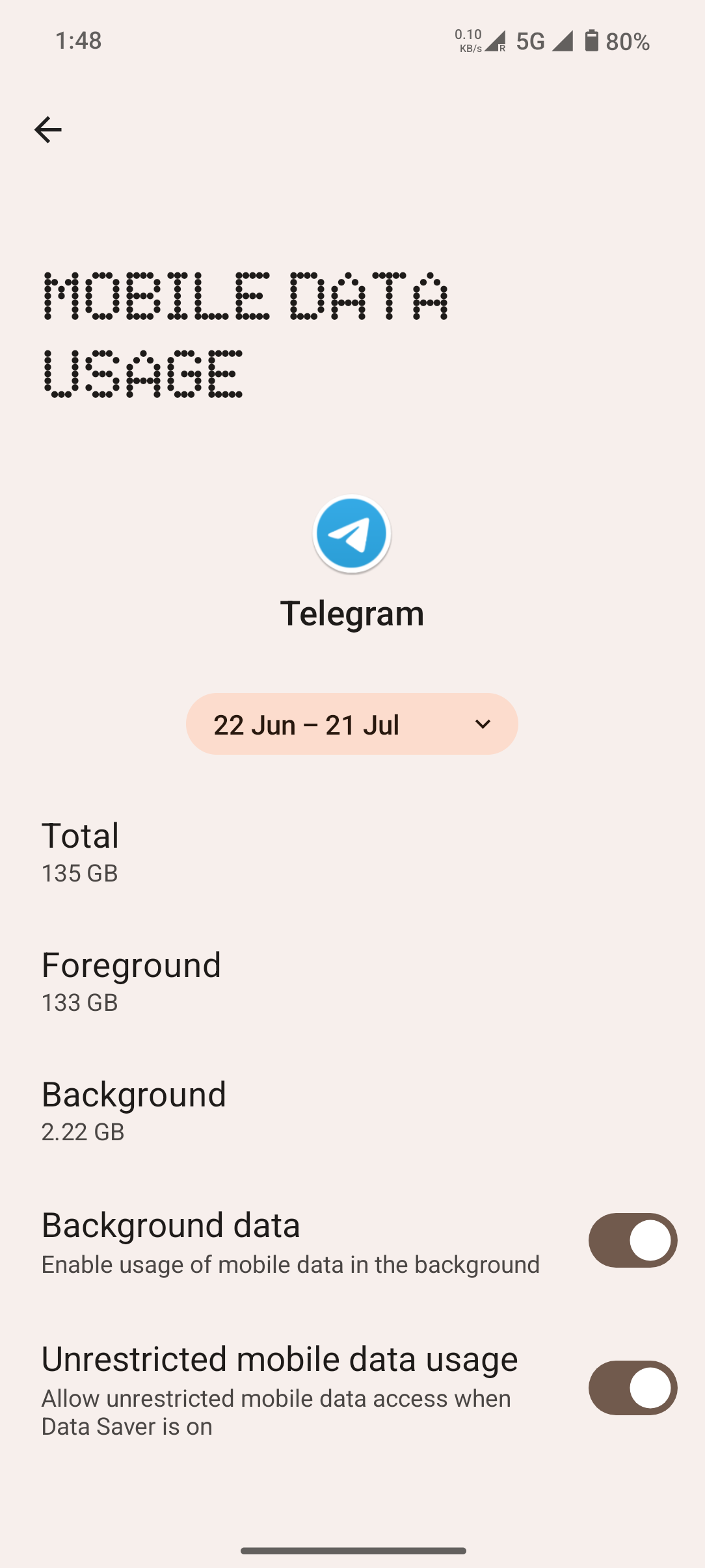Open the 22 Jun – 21 Jul date dropdown
705x1568 pixels.
pos(352,724)
